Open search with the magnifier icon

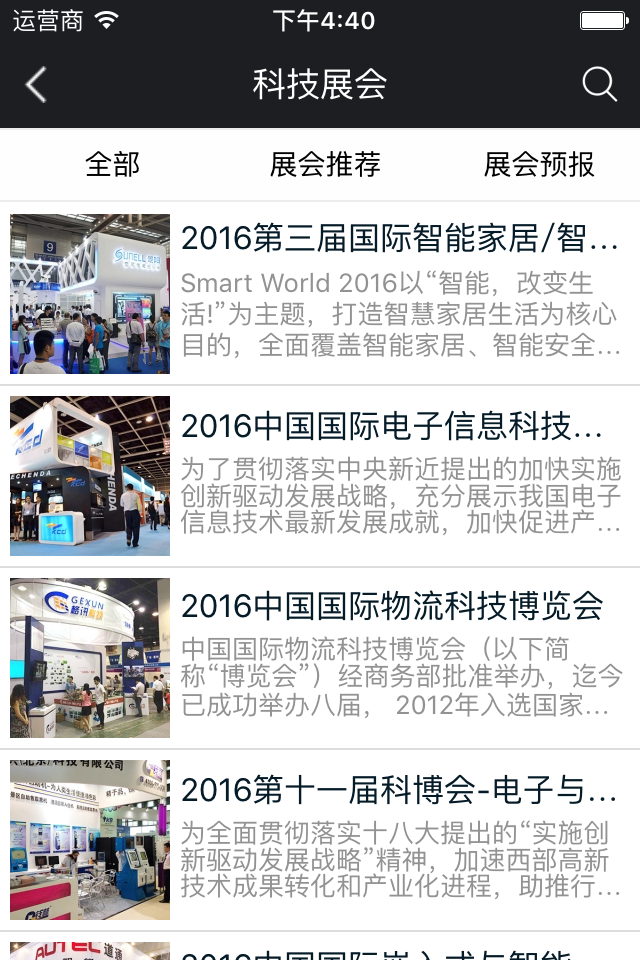coord(599,85)
